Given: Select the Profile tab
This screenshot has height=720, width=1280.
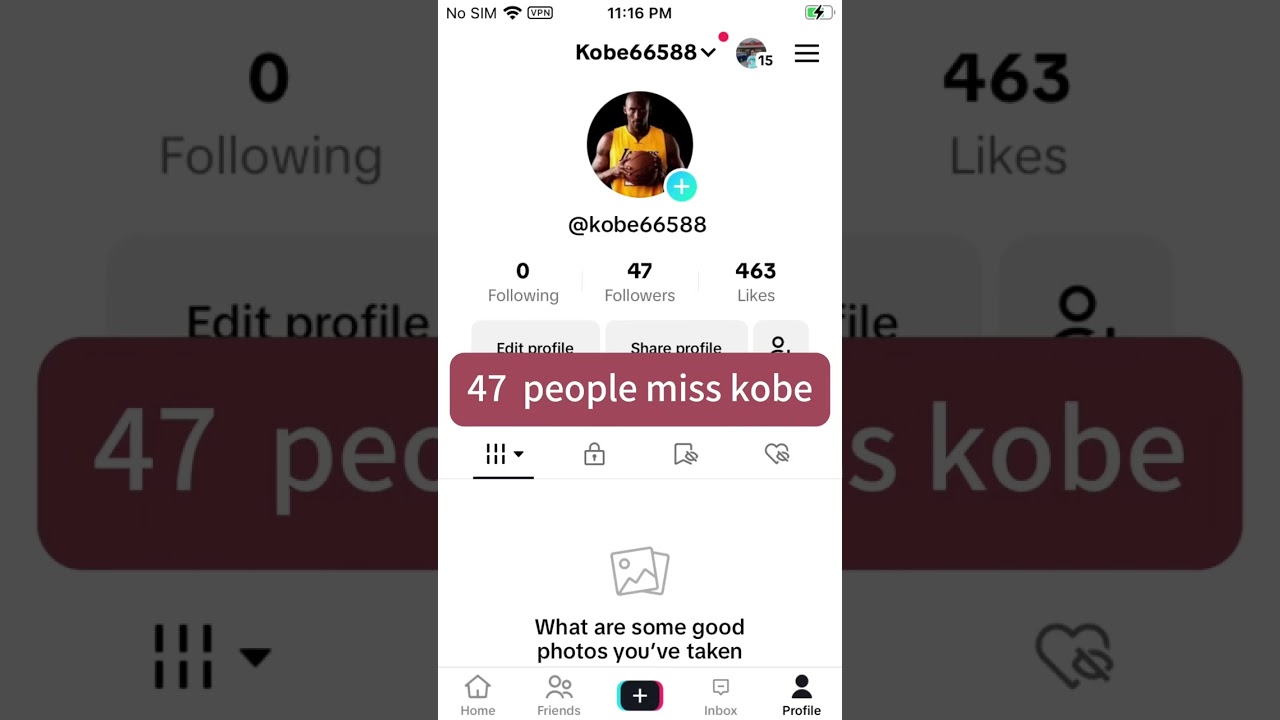Looking at the screenshot, I should click(801, 695).
